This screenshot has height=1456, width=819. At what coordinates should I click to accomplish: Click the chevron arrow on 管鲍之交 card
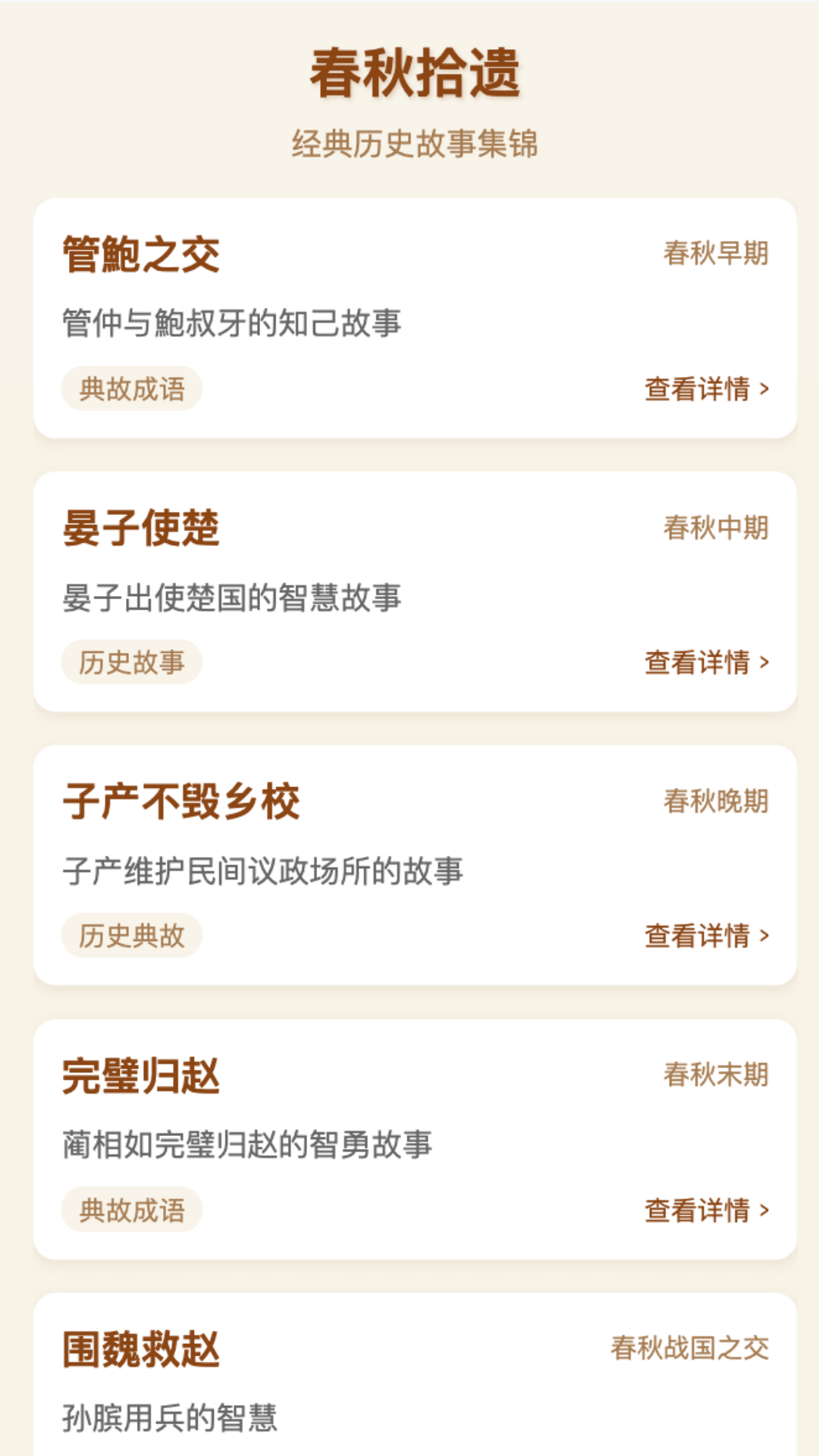coord(764,388)
